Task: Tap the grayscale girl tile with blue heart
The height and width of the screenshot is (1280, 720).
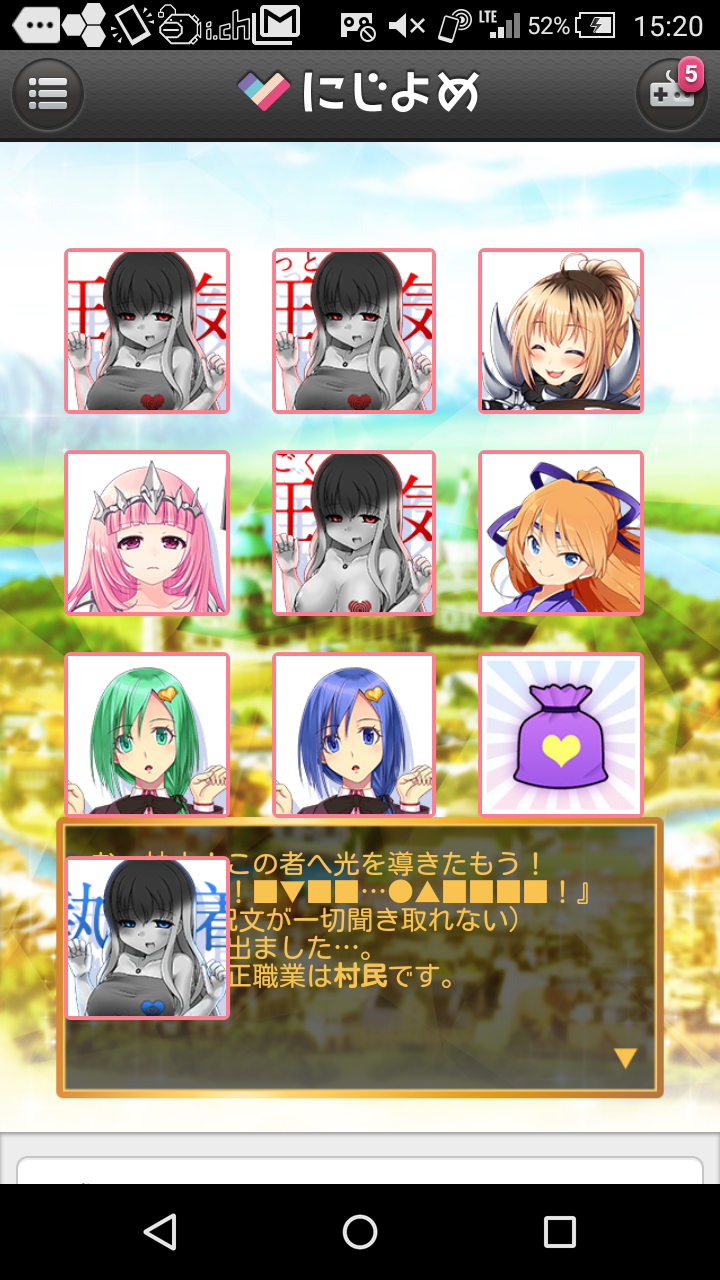Action: pyautogui.click(x=147, y=937)
